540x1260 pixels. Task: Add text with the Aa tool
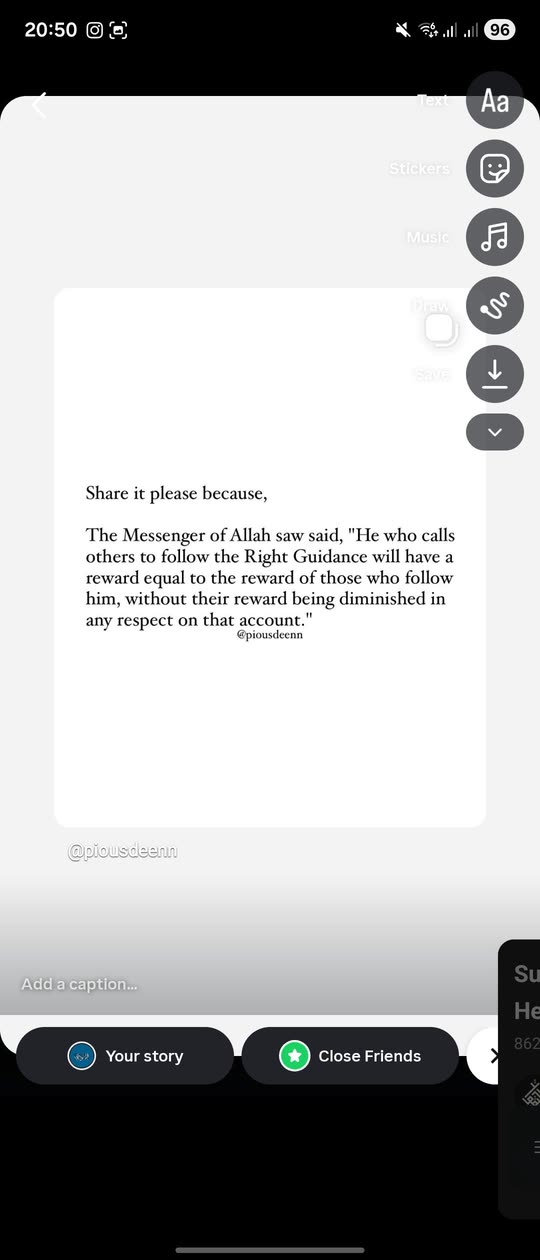pyautogui.click(x=495, y=101)
